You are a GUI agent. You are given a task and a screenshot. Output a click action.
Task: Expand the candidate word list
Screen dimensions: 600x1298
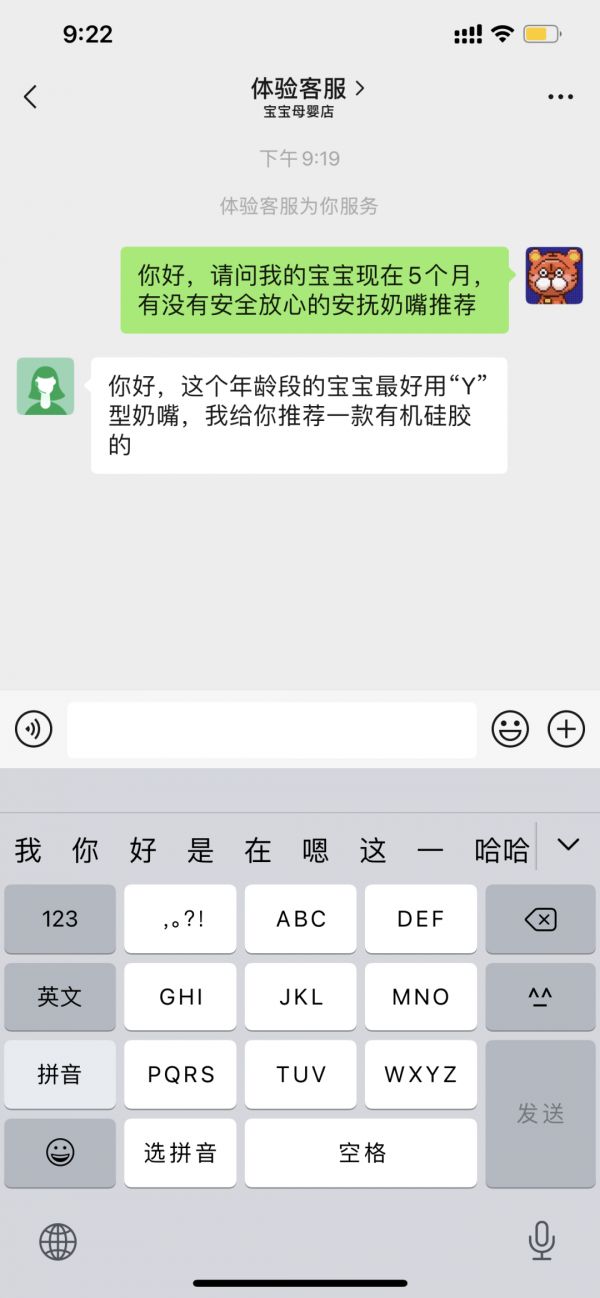click(x=568, y=846)
